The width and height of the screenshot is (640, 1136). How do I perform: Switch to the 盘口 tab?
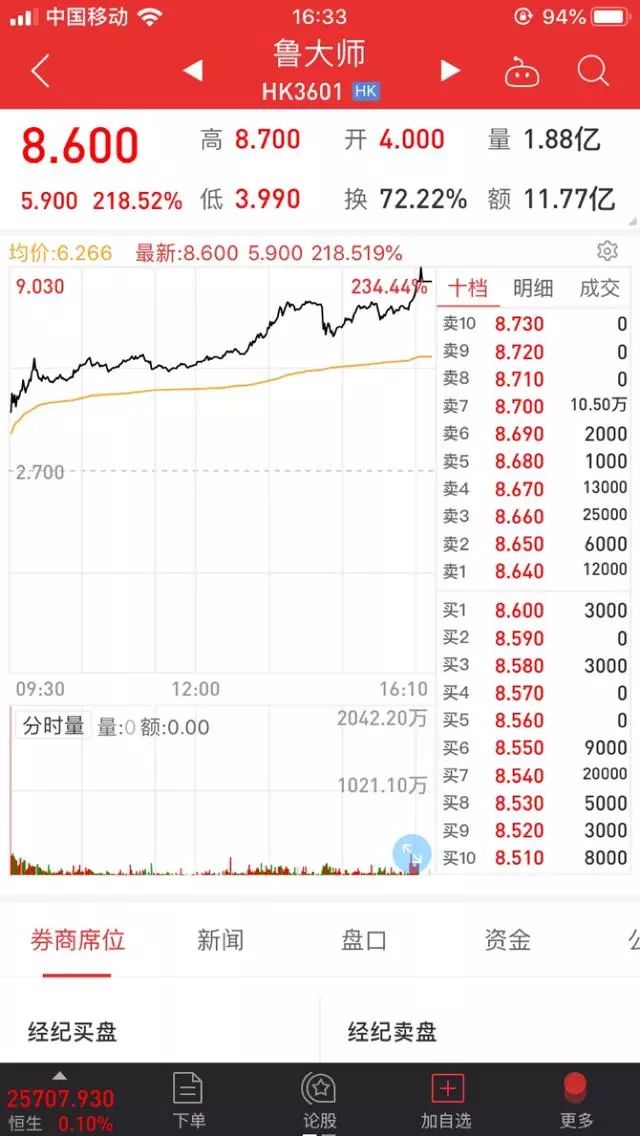364,940
